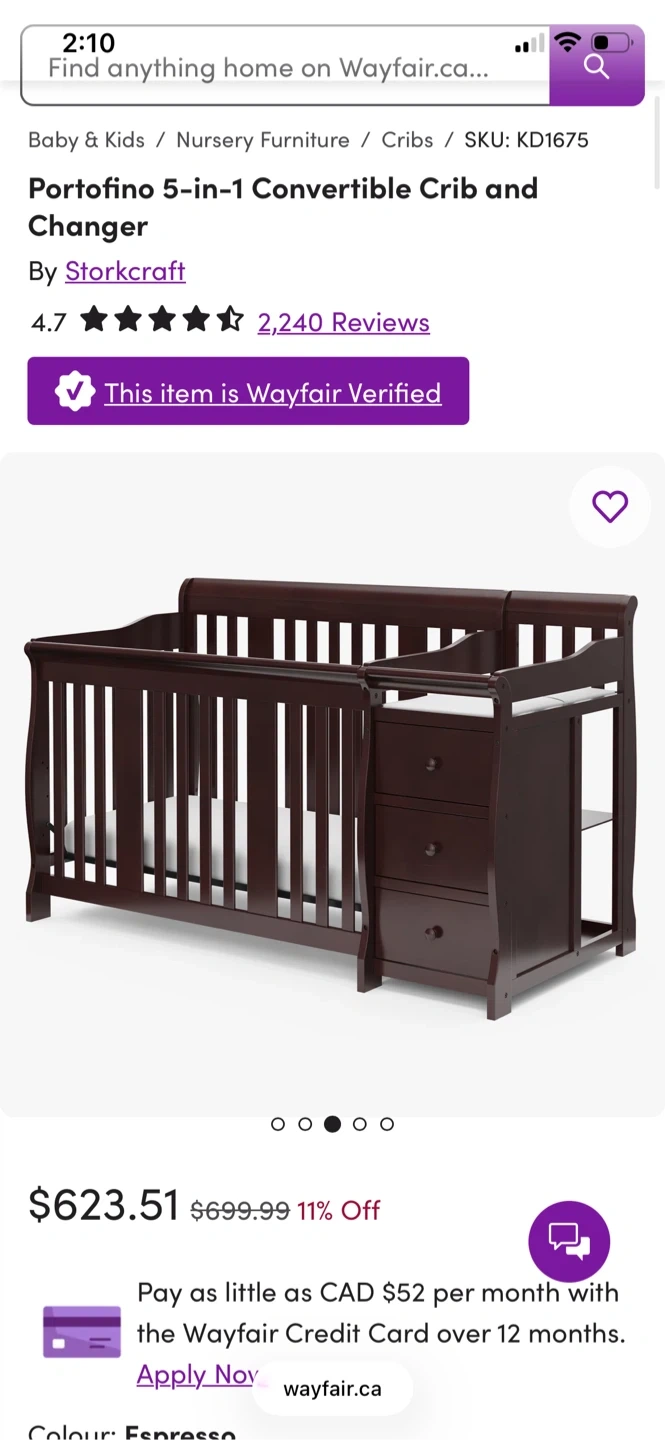Open the Storkcraft brand link
This screenshot has width=665, height=1440.
click(125, 271)
